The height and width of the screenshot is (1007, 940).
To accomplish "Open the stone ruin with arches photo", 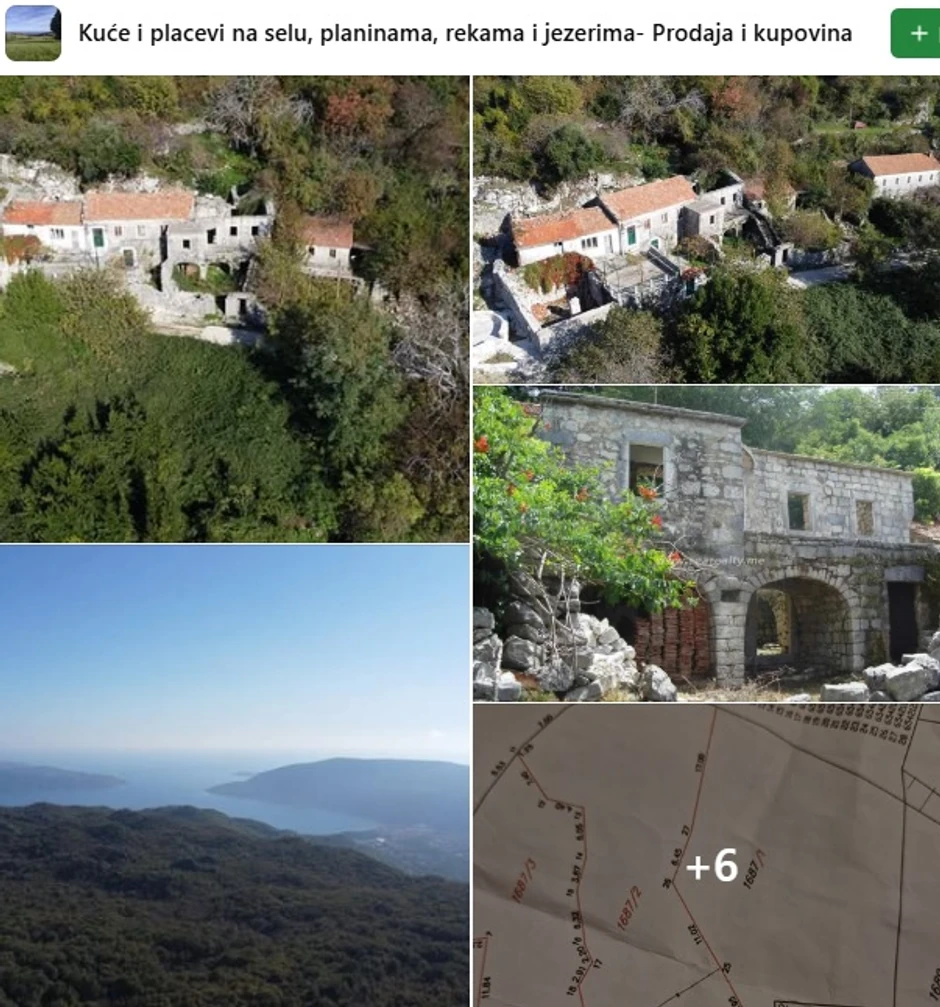I will tap(706, 543).
